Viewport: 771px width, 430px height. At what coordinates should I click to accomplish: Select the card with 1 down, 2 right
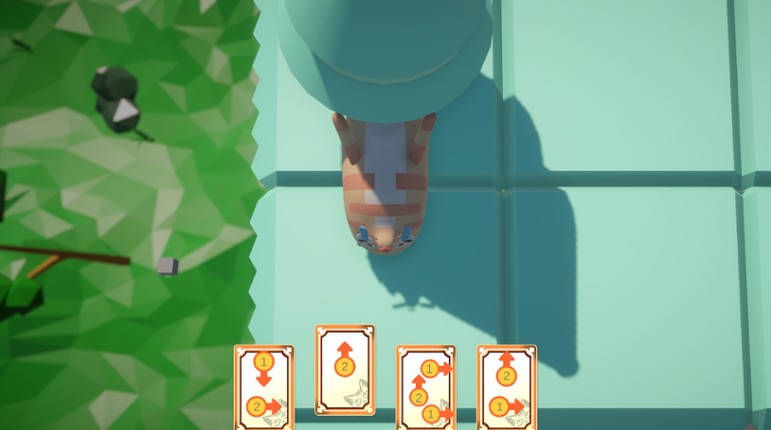[264, 387]
